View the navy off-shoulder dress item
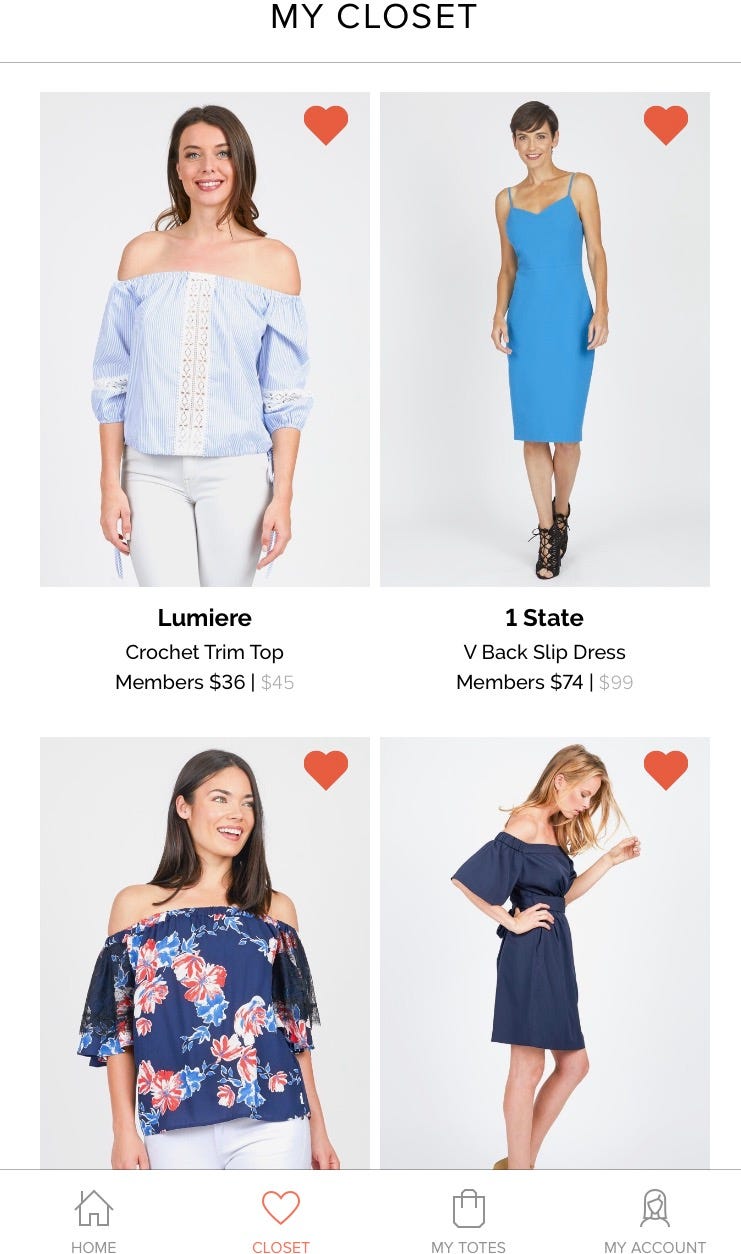This screenshot has width=741, height=1254. coord(545,960)
